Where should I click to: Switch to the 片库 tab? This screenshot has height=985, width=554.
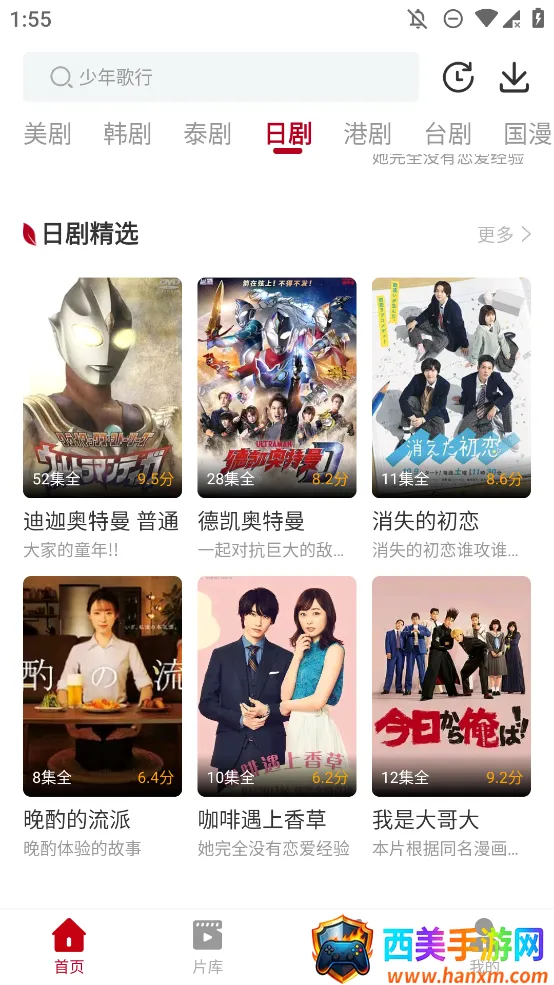click(x=207, y=946)
